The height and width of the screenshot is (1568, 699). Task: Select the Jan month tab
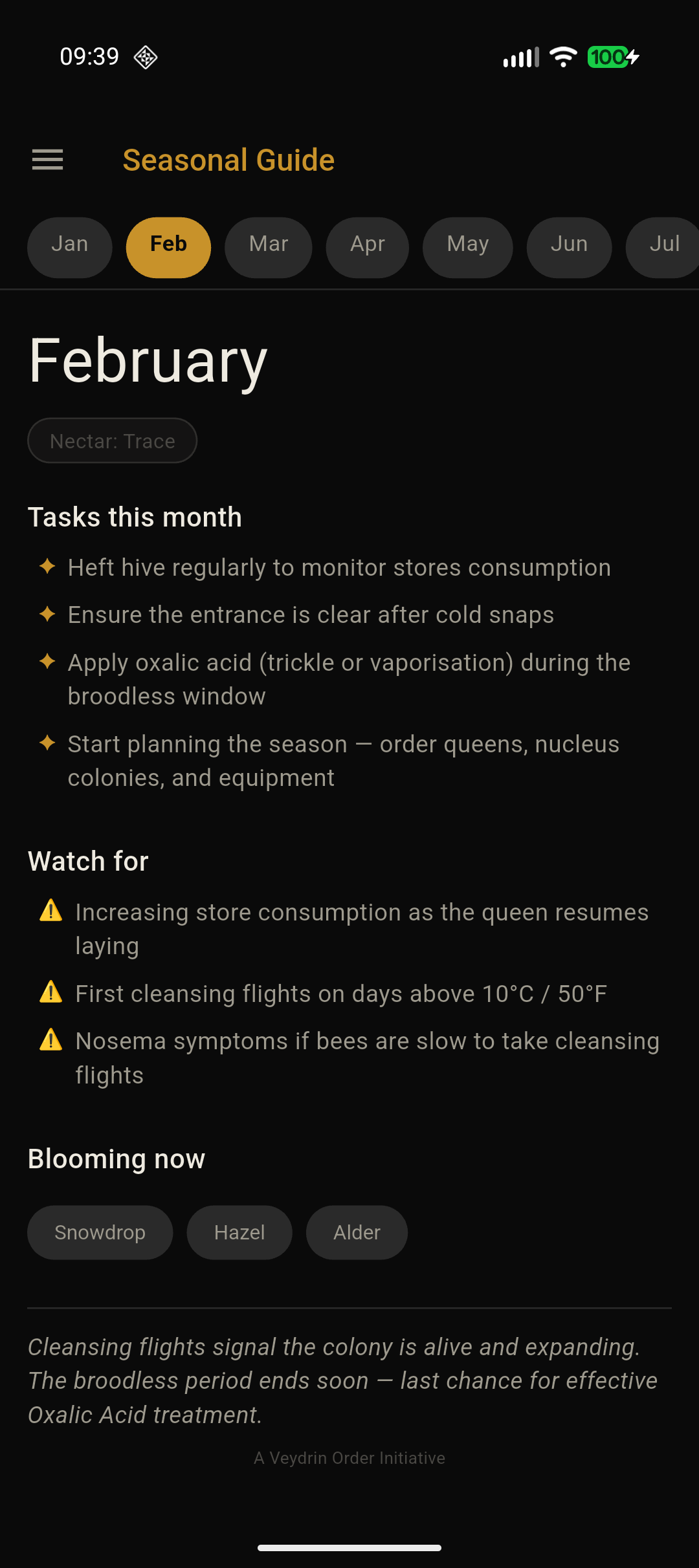tap(69, 247)
